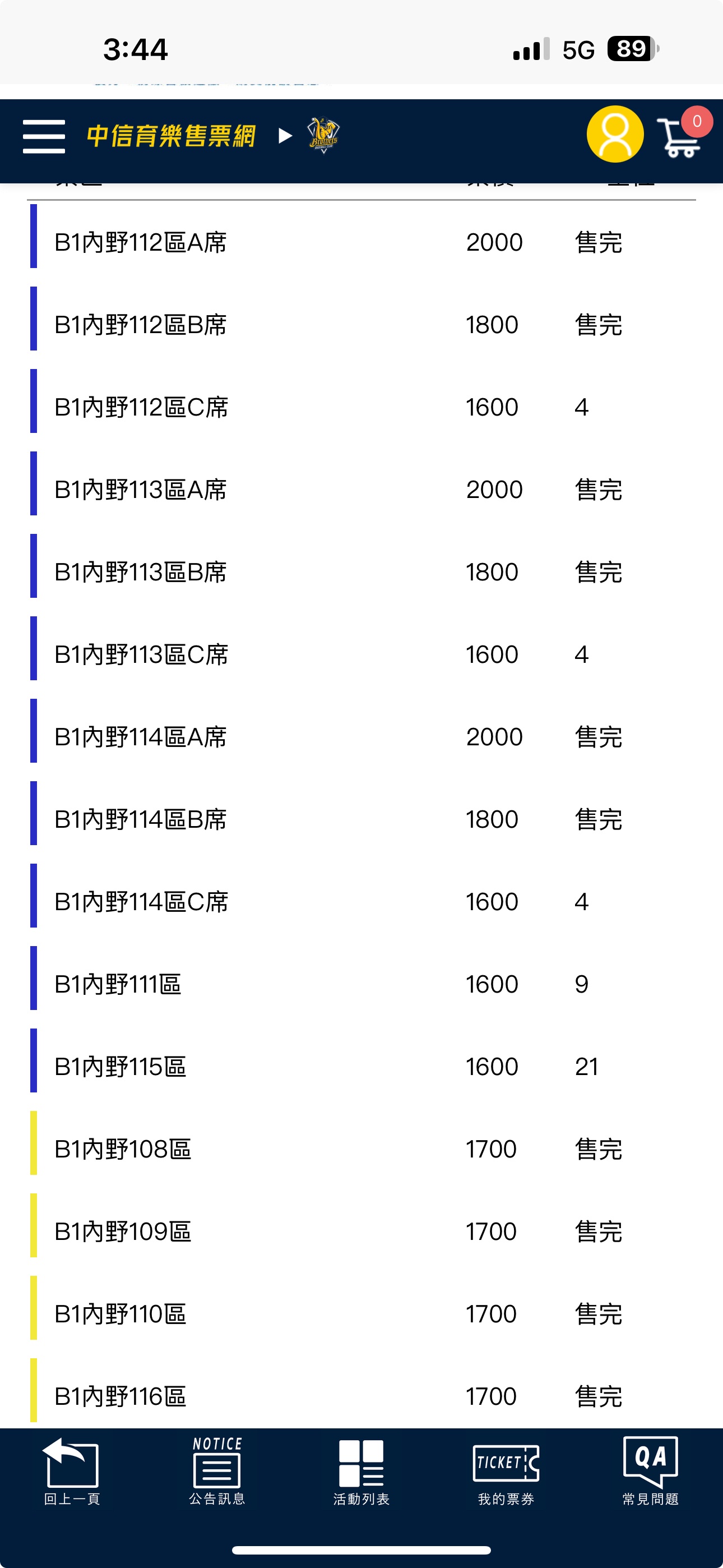
Task: Select B1內野112區C席 seating area
Action: pyautogui.click(x=361, y=407)
